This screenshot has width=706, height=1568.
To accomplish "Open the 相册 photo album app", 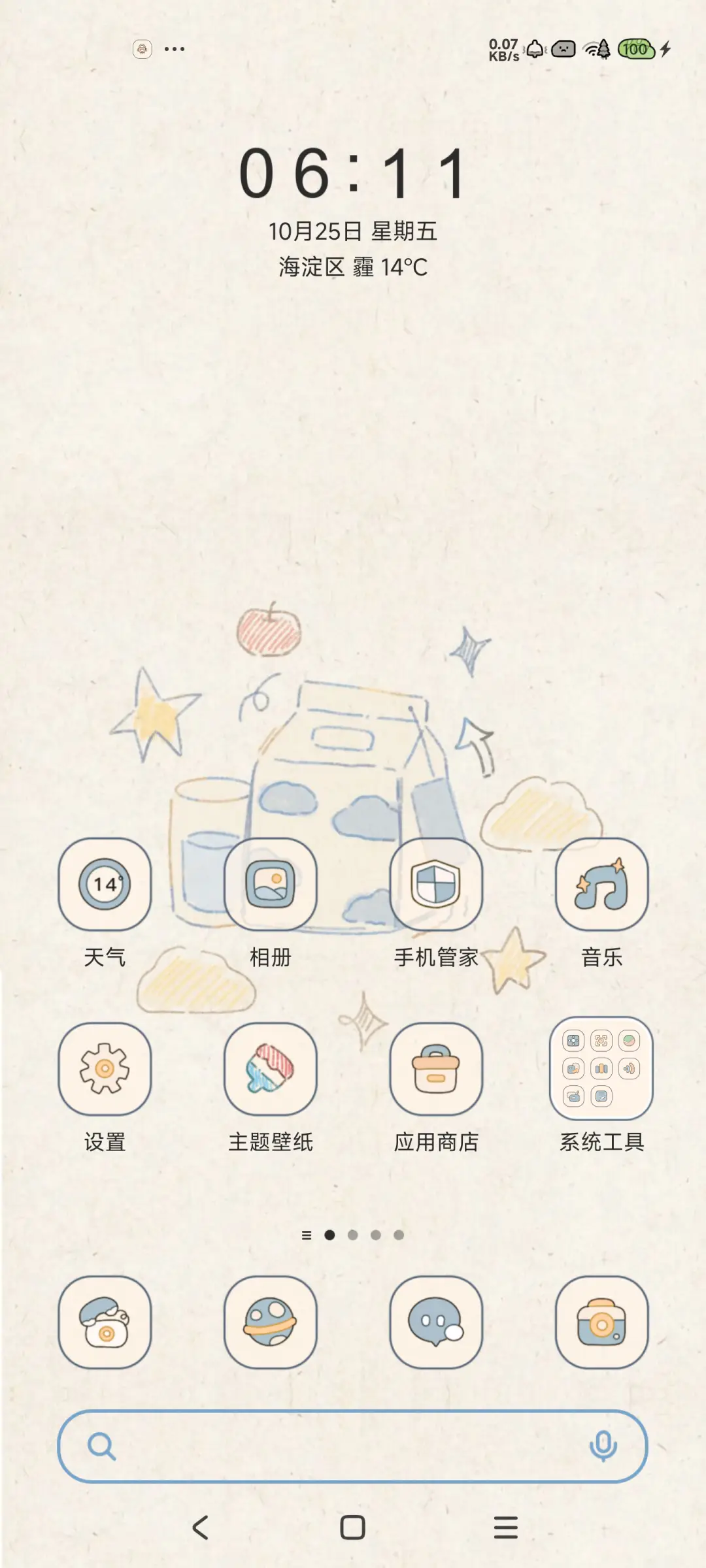I will [271, 884].
